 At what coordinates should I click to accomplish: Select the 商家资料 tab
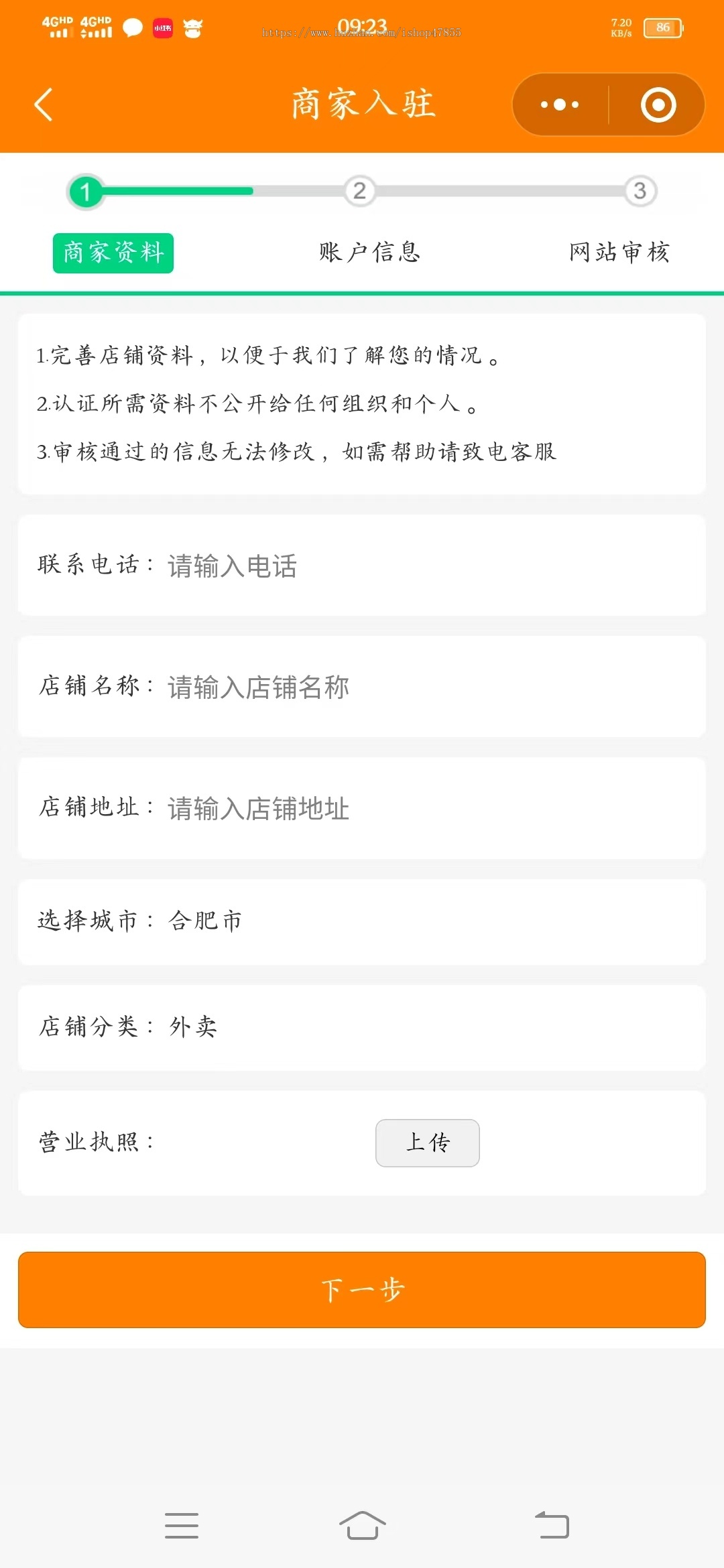click(x=112, y=252)
